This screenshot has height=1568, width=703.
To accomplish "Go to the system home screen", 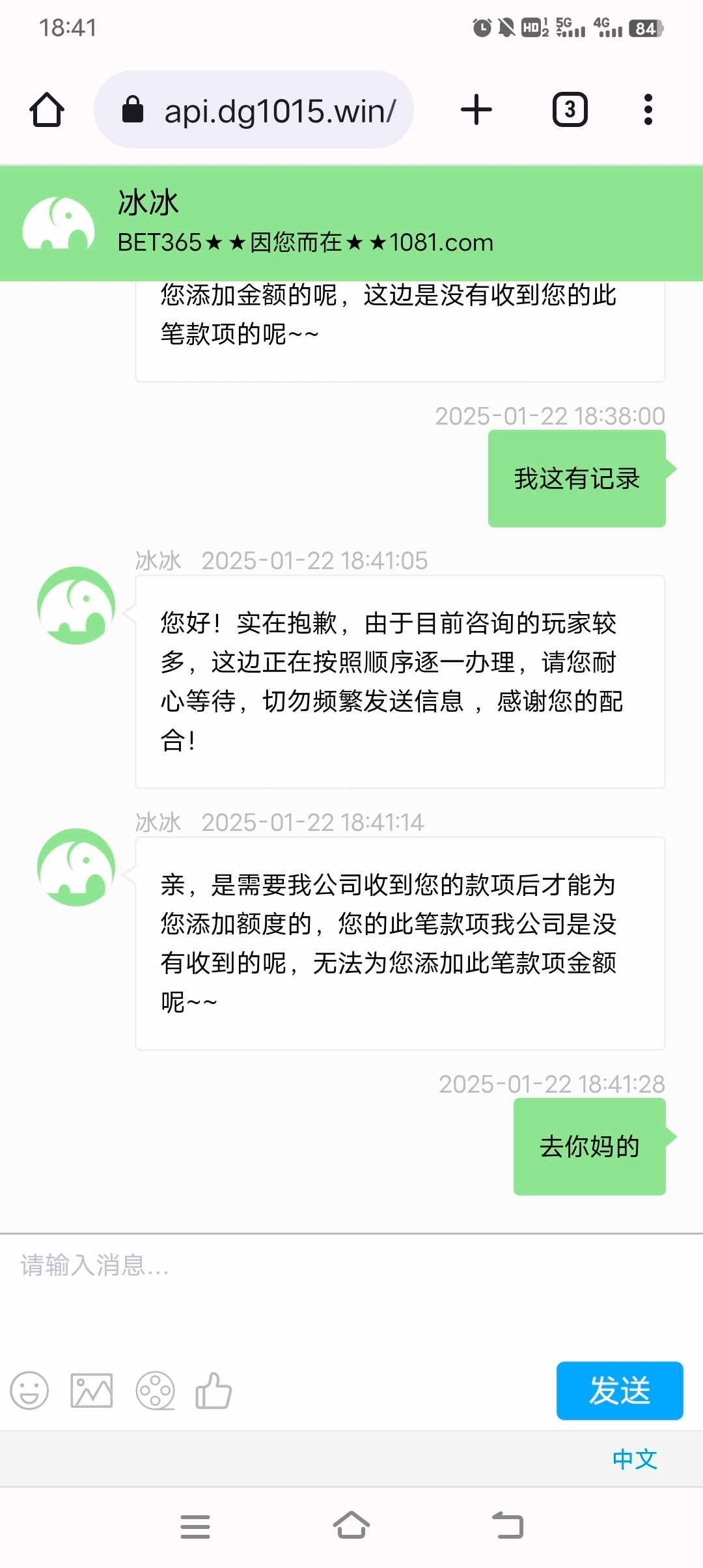I will [351, 1525].
